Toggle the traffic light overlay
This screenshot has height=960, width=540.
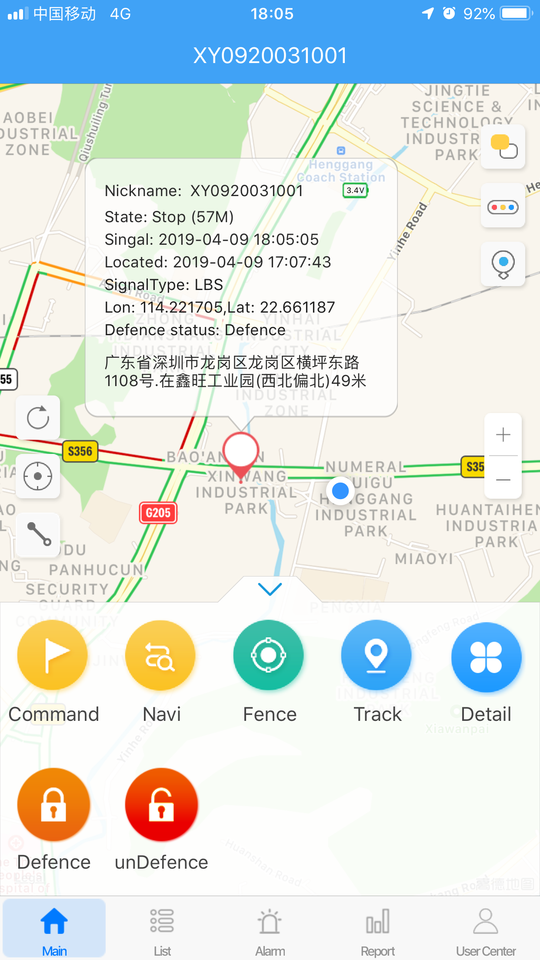pyautogui.click(x=503, y=206)
